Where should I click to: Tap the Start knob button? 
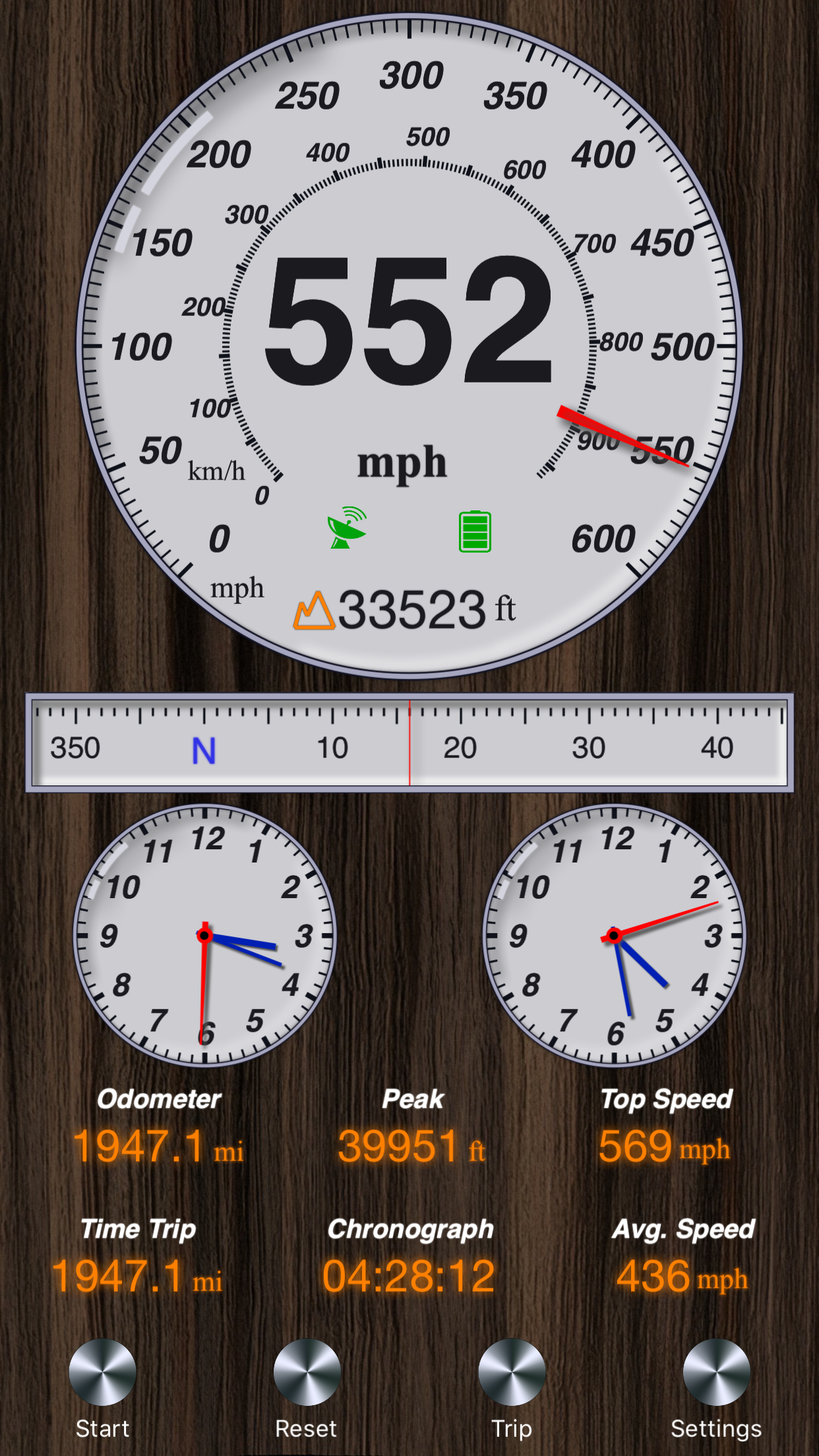[102, 1372]
